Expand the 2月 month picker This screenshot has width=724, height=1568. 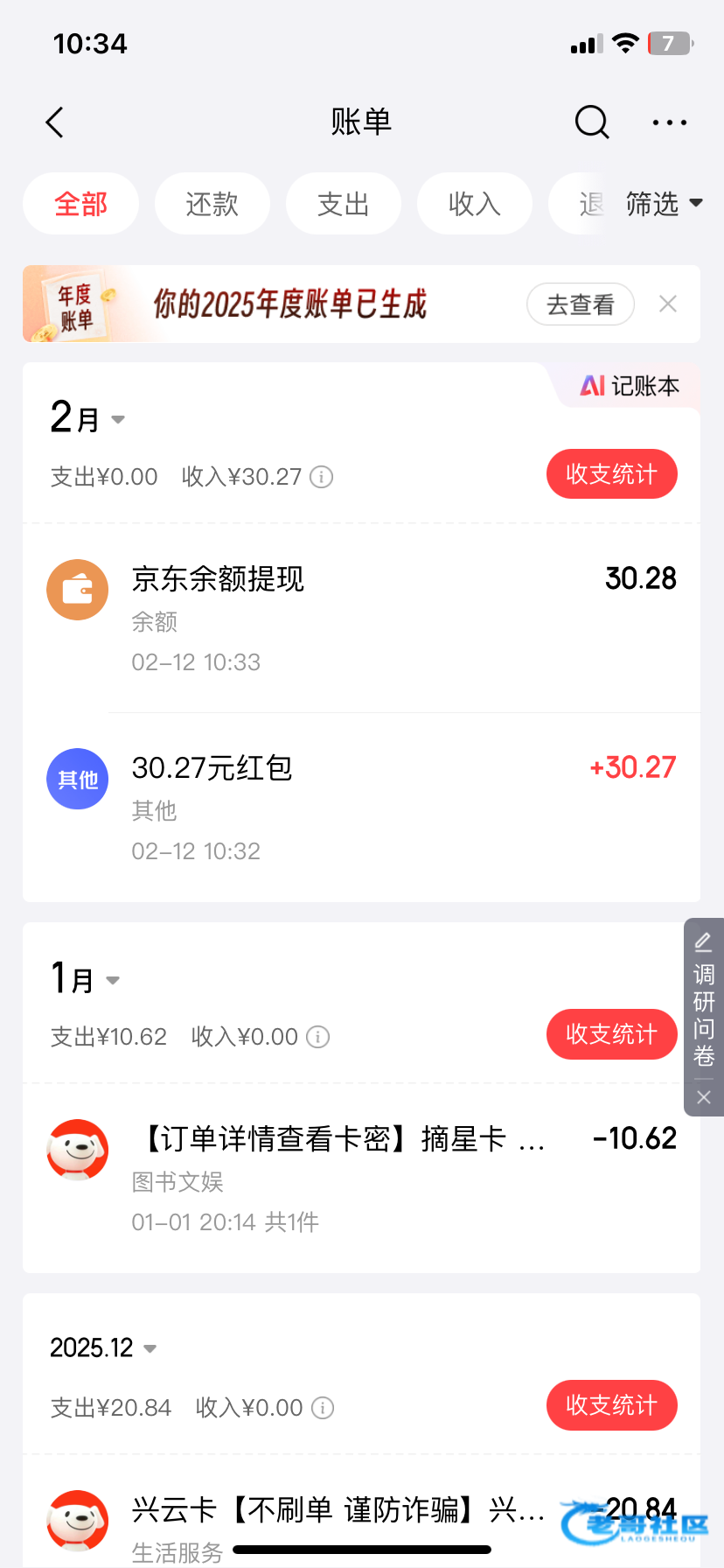point(87,418)
